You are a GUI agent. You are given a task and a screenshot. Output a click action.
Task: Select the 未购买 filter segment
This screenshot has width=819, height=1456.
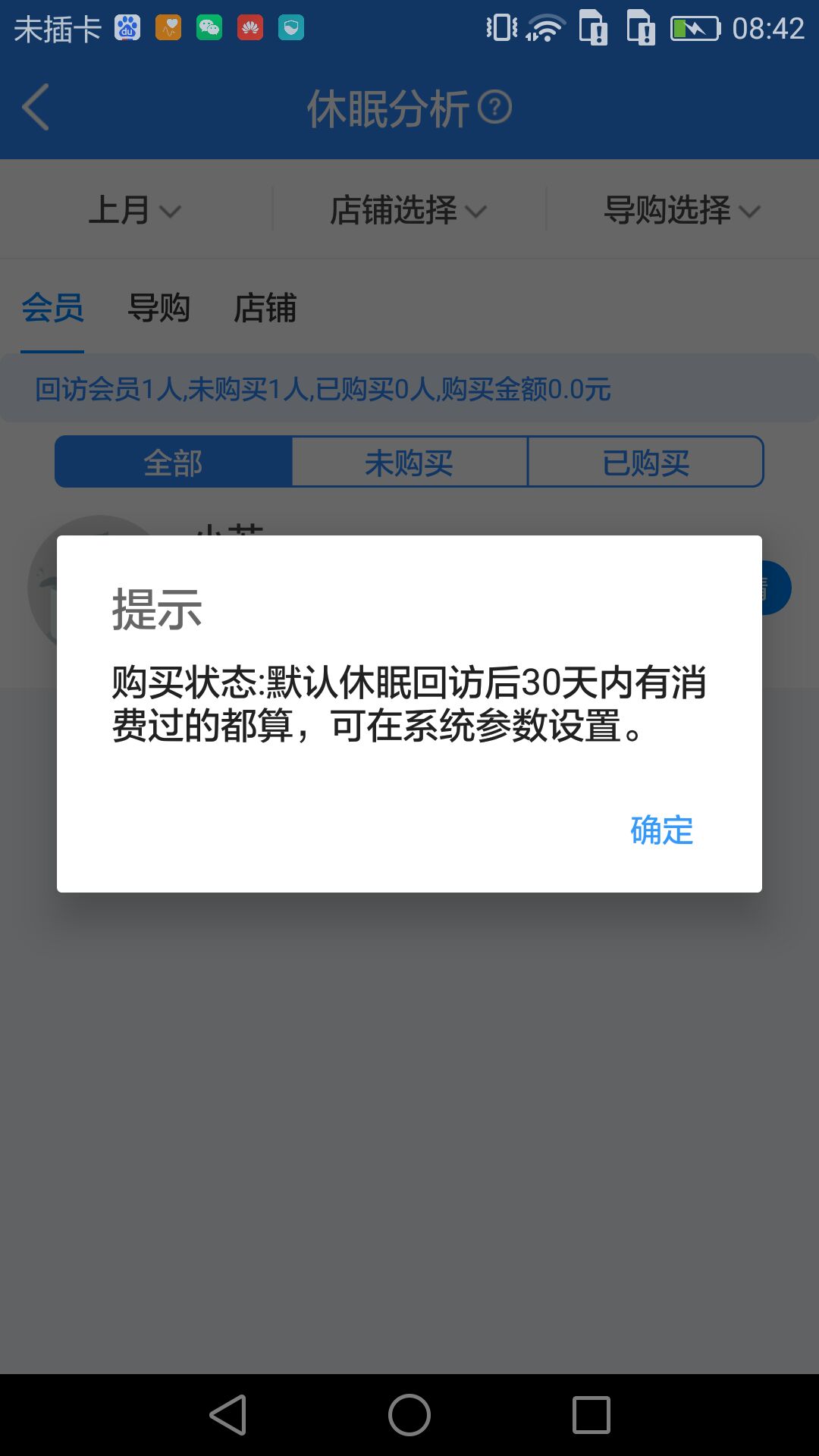tap(409, 462)
